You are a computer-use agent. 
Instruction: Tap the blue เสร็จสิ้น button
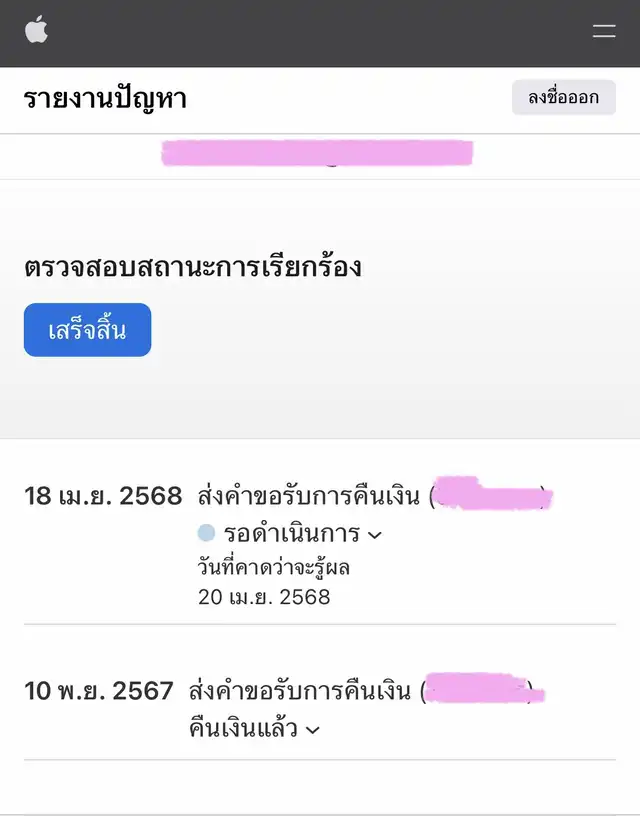[x=88, y=330]
